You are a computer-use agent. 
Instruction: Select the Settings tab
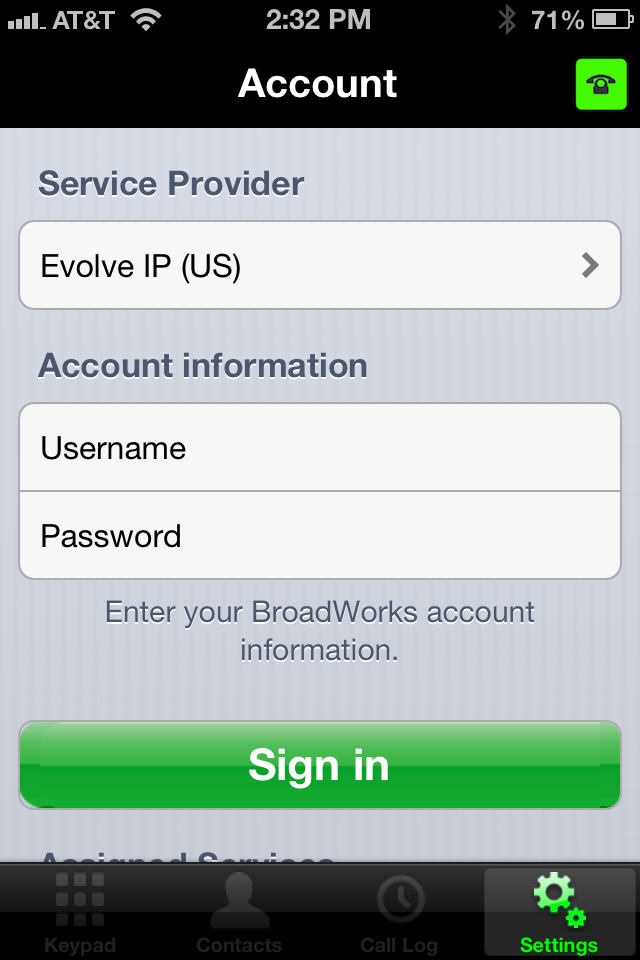coord(559,912)
